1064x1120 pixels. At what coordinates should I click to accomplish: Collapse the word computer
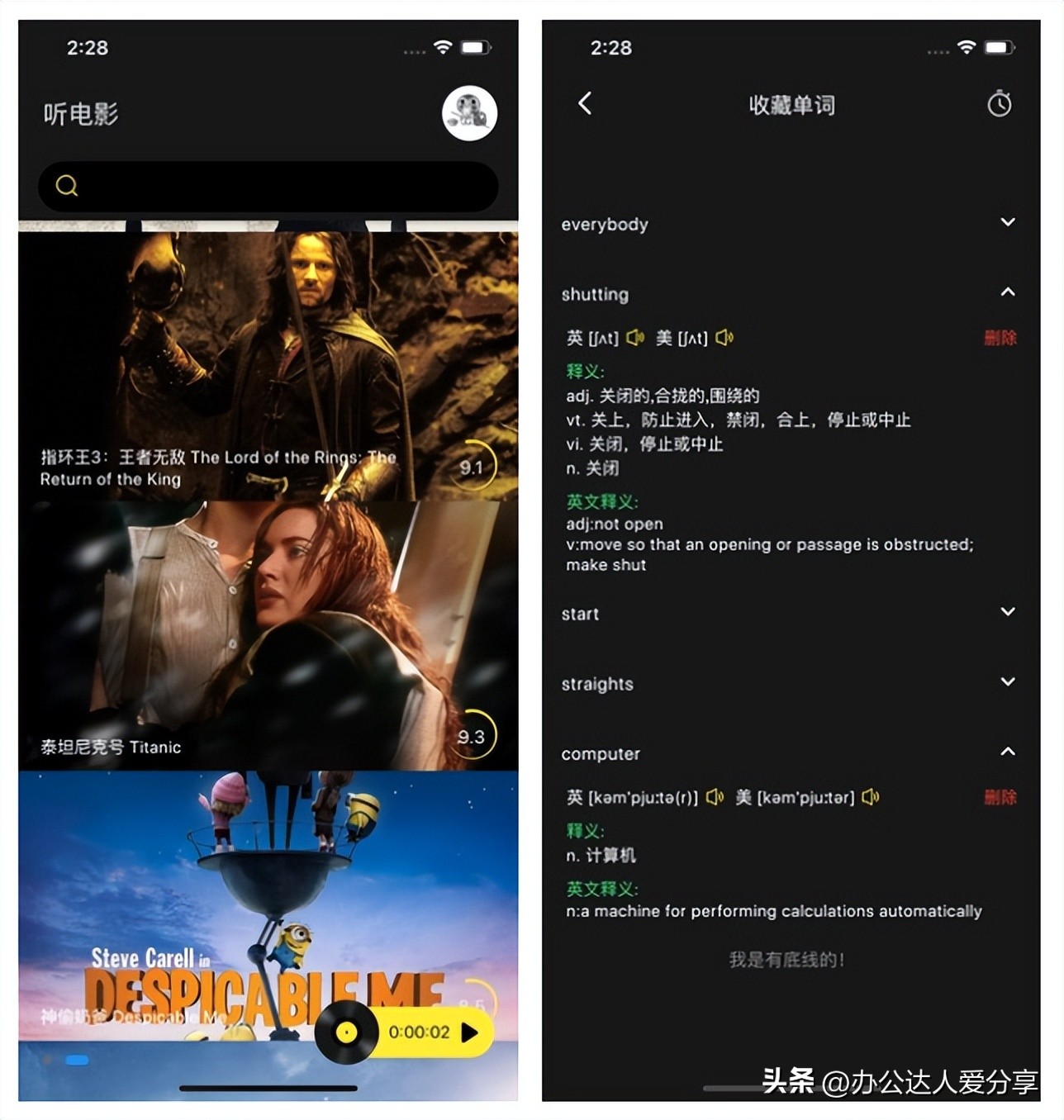[x=1007, y=752]
